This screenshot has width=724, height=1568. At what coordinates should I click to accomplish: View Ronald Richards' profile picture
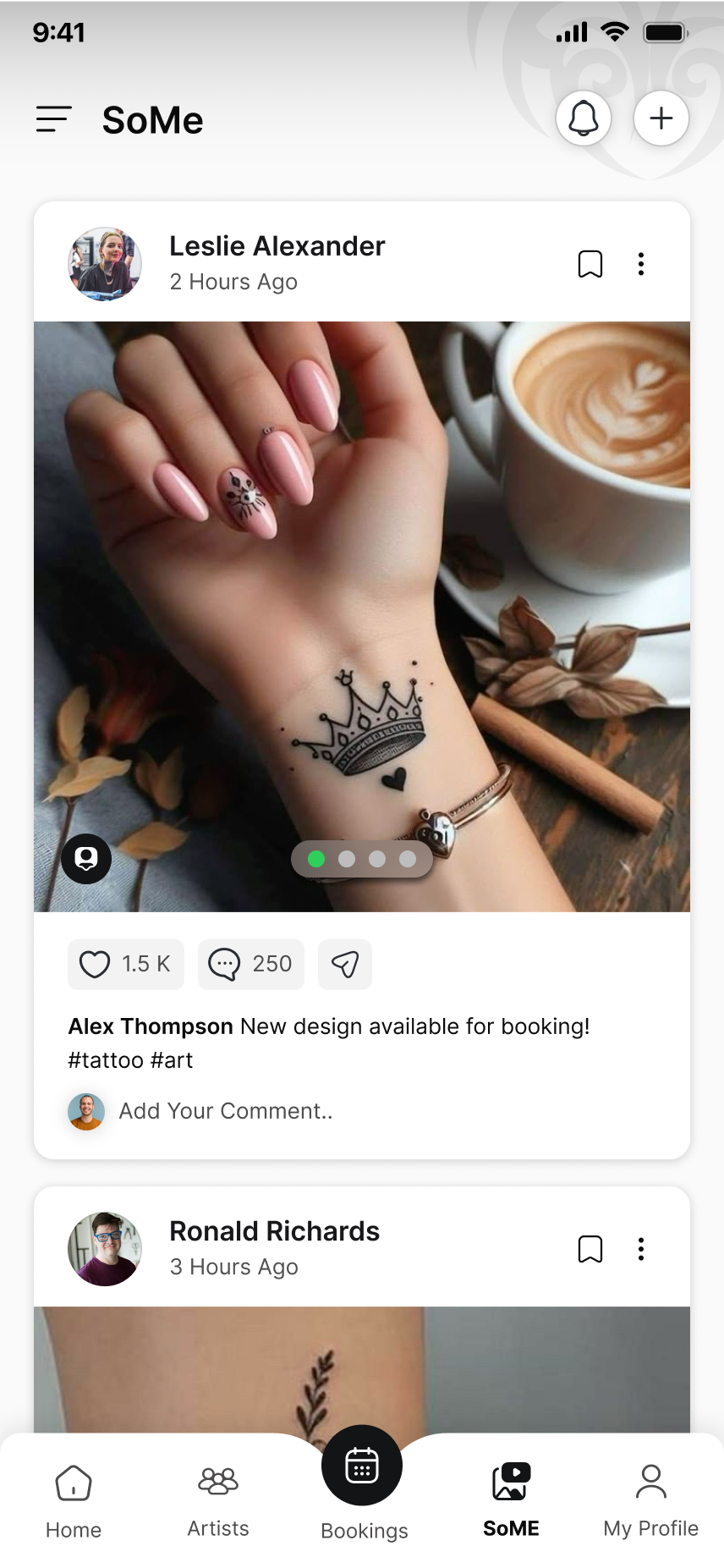click(105, 1249)
